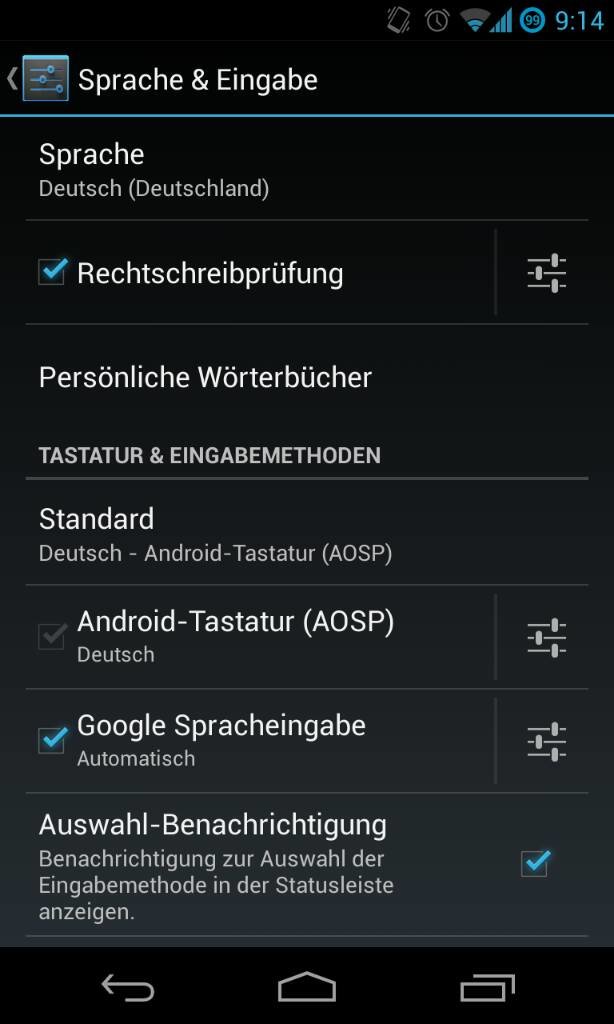Screen dimensions: 614x1024
Task: Disable the Google Spracheingabe checkbox
Action: 52,741
